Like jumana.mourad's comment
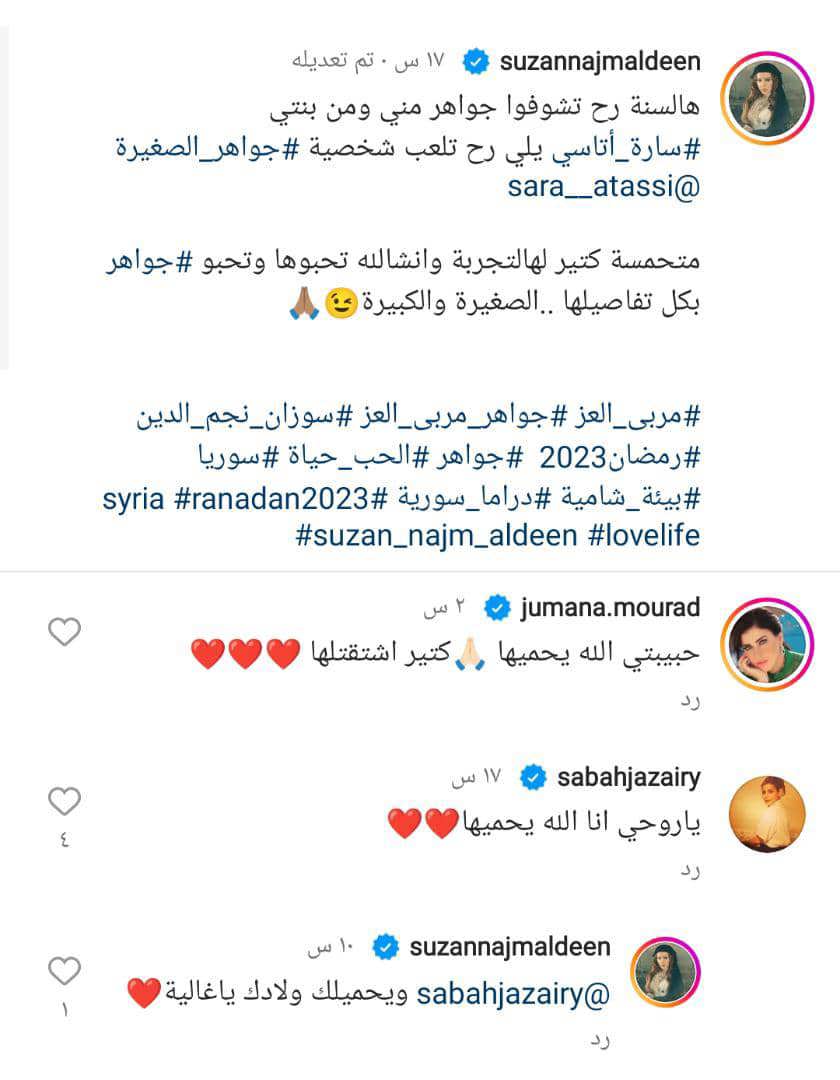The image size is (840, 1080). (65, 632)
